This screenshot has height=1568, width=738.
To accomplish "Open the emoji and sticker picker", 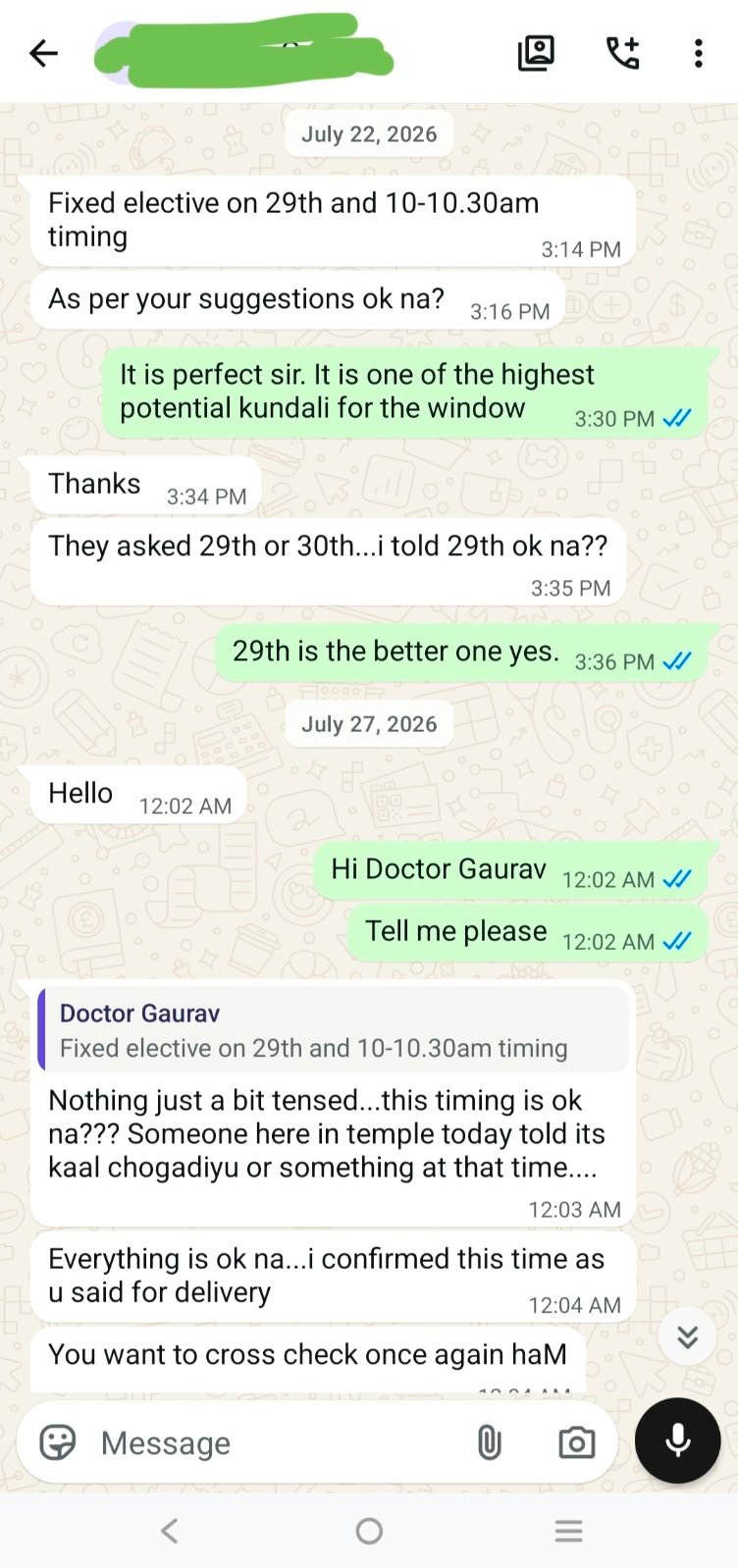I will 58,1442.
